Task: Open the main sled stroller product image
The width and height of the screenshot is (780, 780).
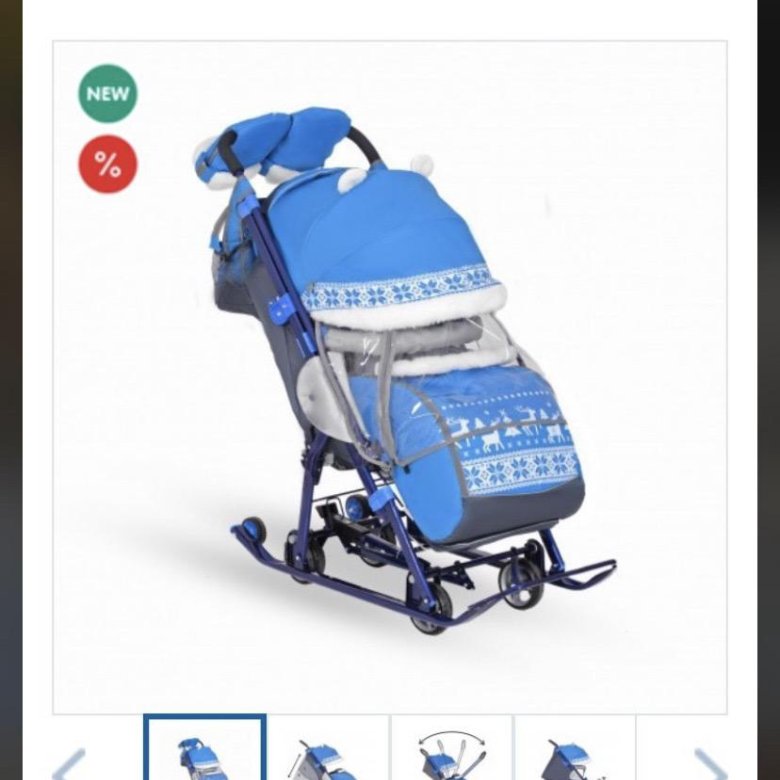Action: point(400,370)
